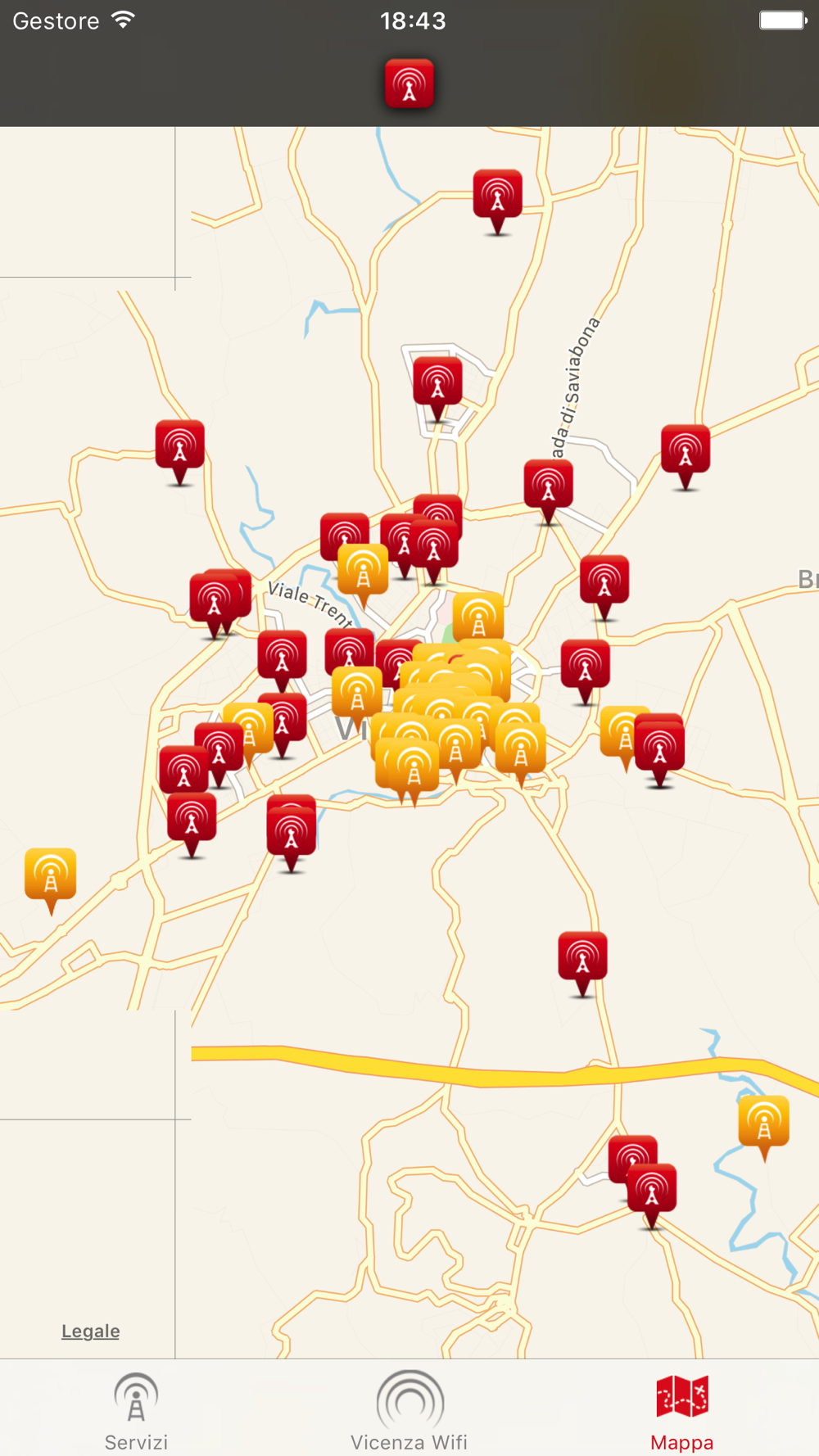
Task: Open the Legale map link
Action: (x=91, y=1331)
